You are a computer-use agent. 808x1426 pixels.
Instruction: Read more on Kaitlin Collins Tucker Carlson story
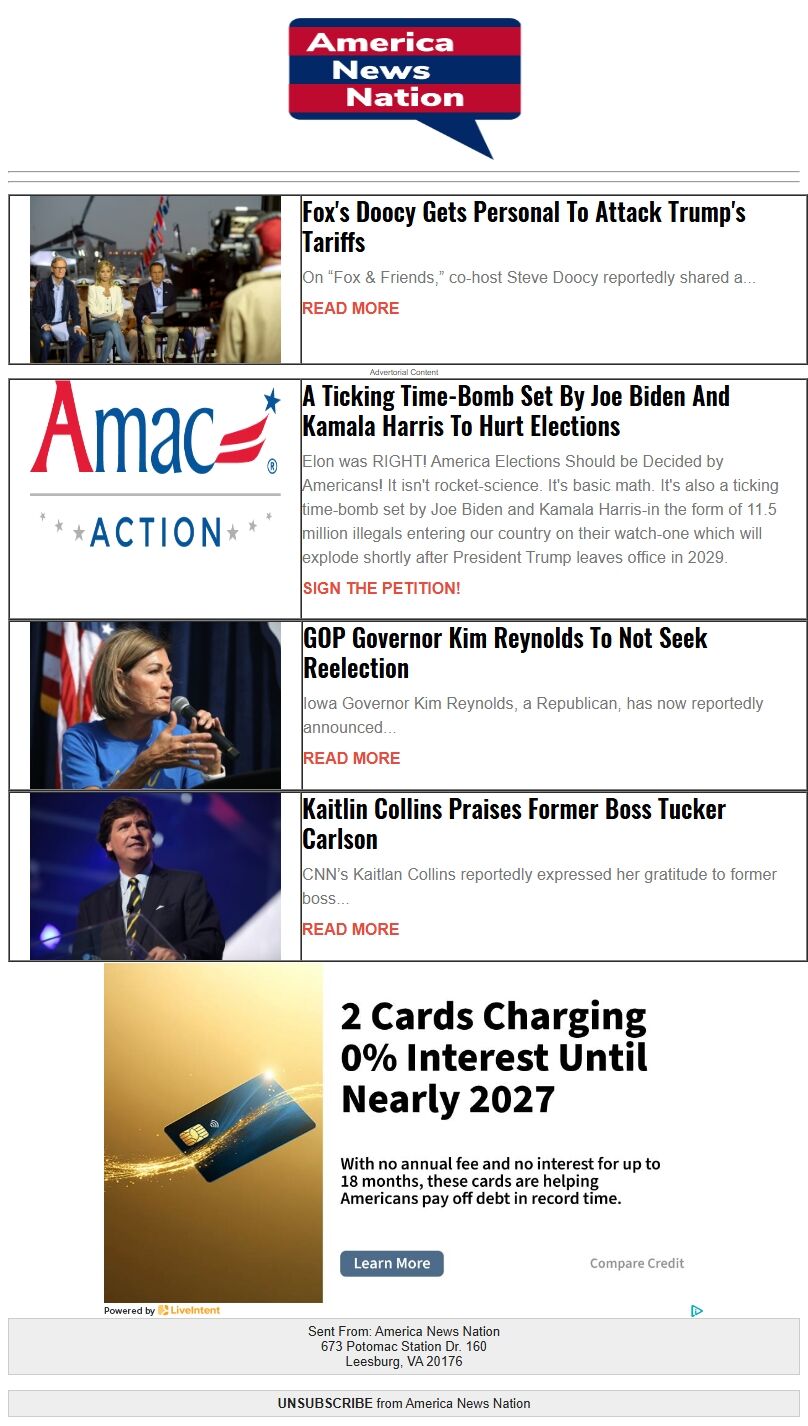[351, 929]
